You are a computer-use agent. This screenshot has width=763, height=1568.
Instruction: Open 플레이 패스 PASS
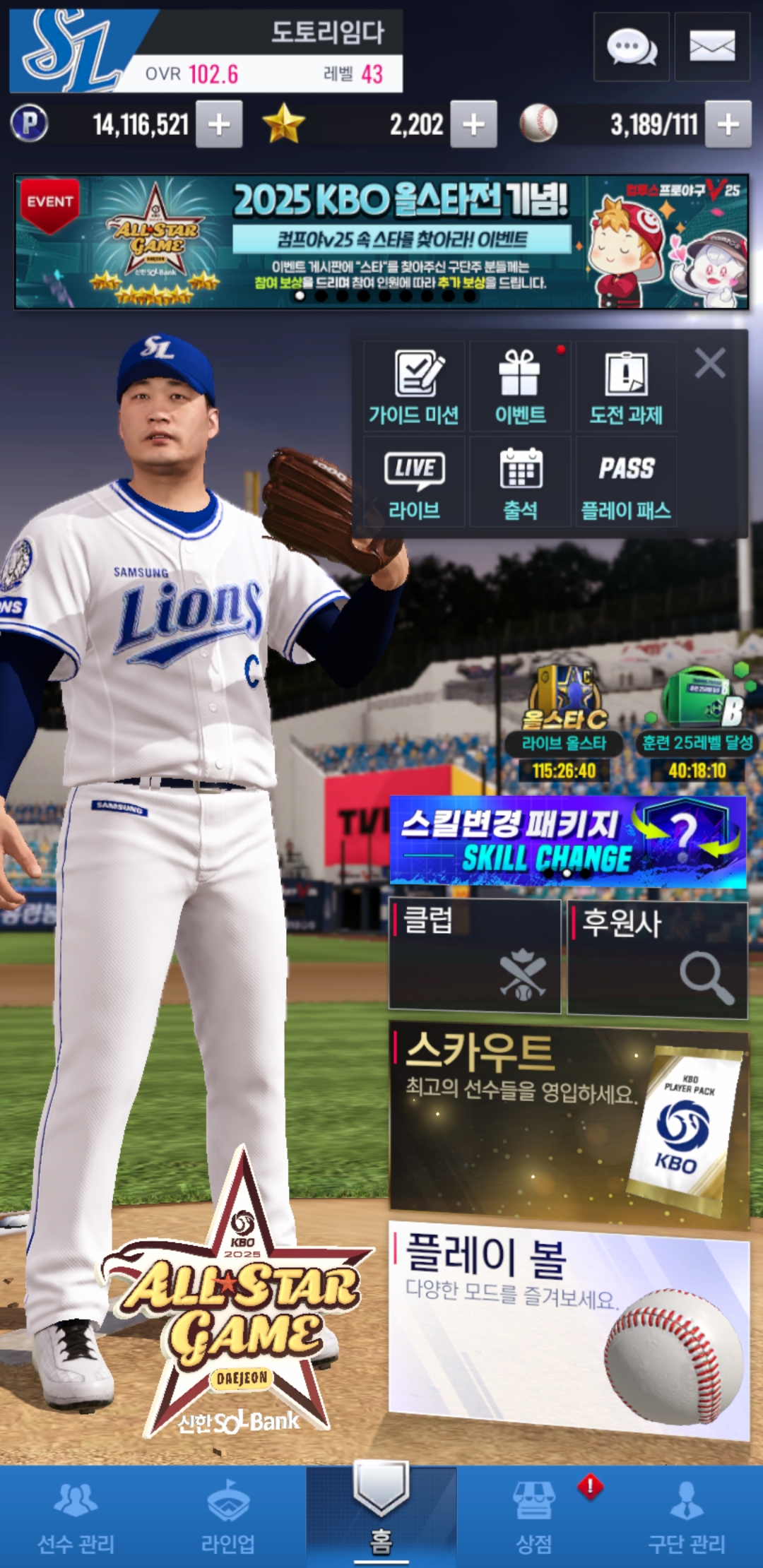pos(626,483)
